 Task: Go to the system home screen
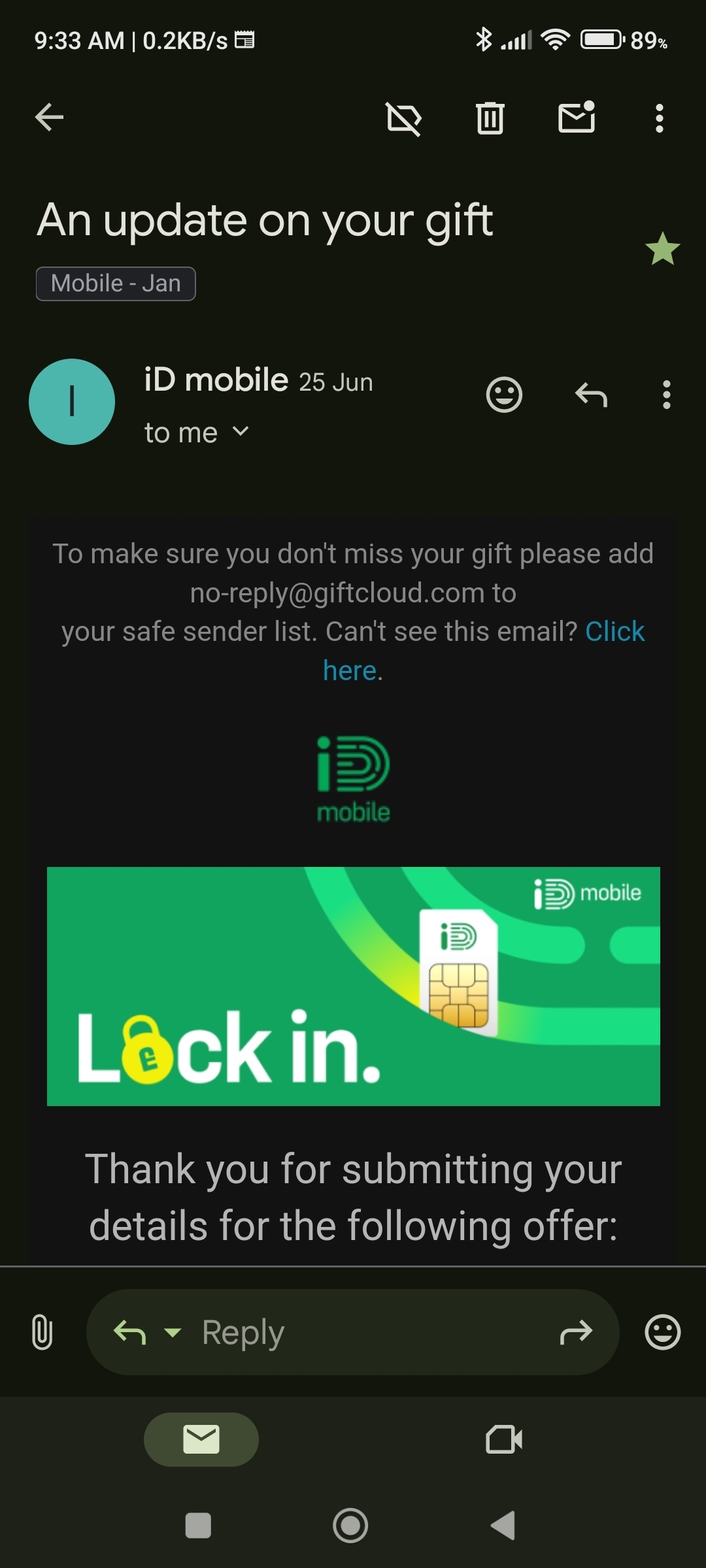click(x=350, y=1526)
